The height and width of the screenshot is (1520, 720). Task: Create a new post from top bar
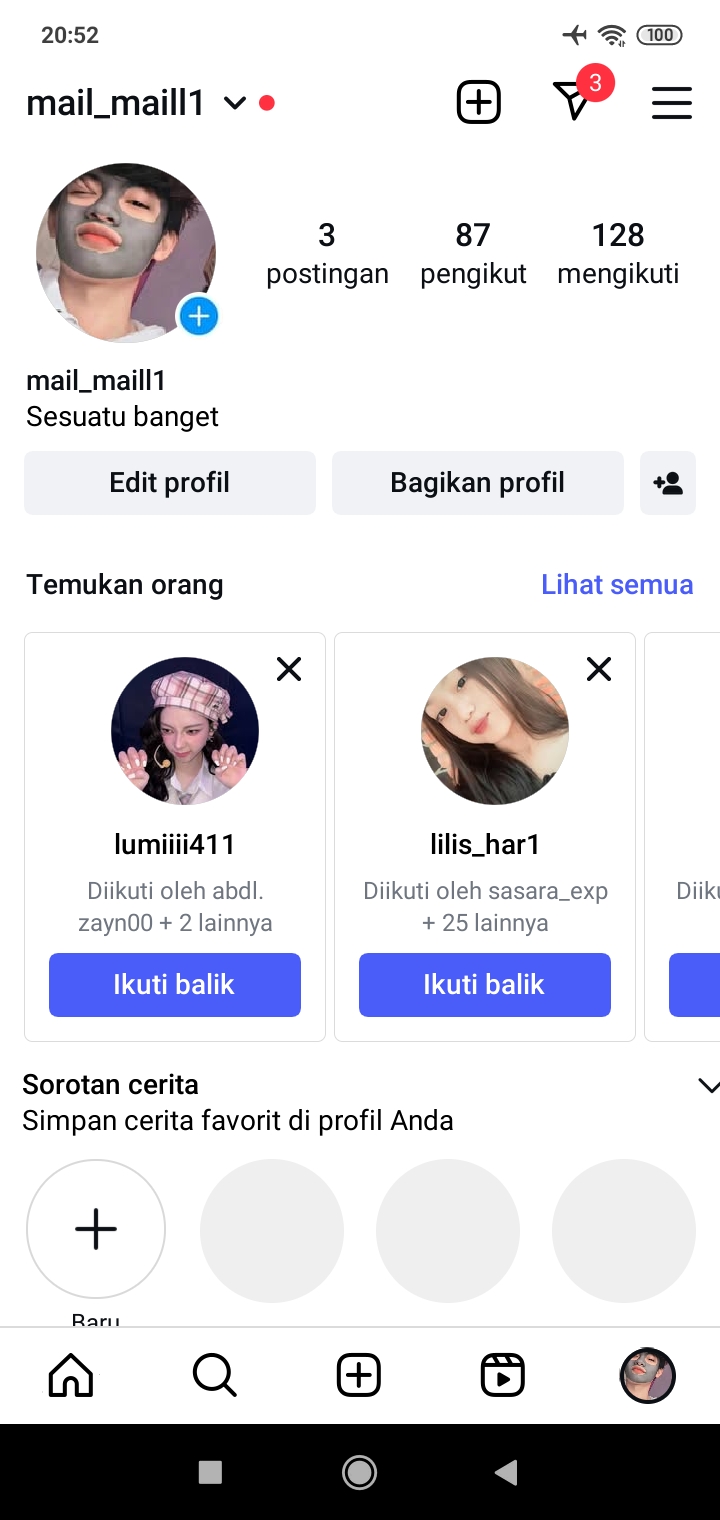(478, 103)
